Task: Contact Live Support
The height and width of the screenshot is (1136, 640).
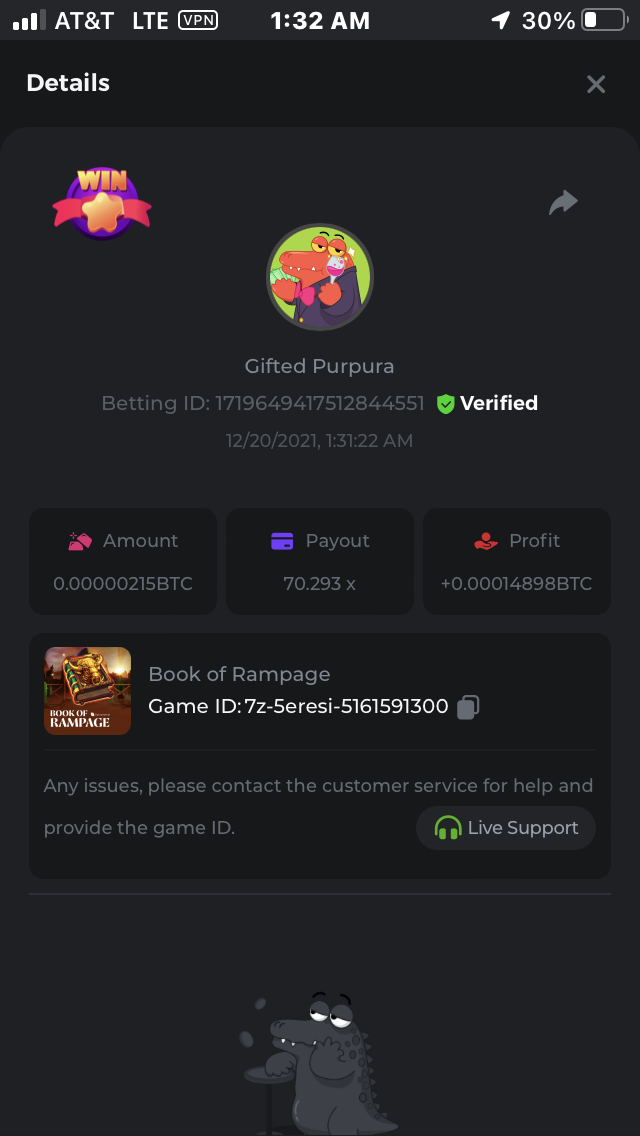Action: [506, 828]
